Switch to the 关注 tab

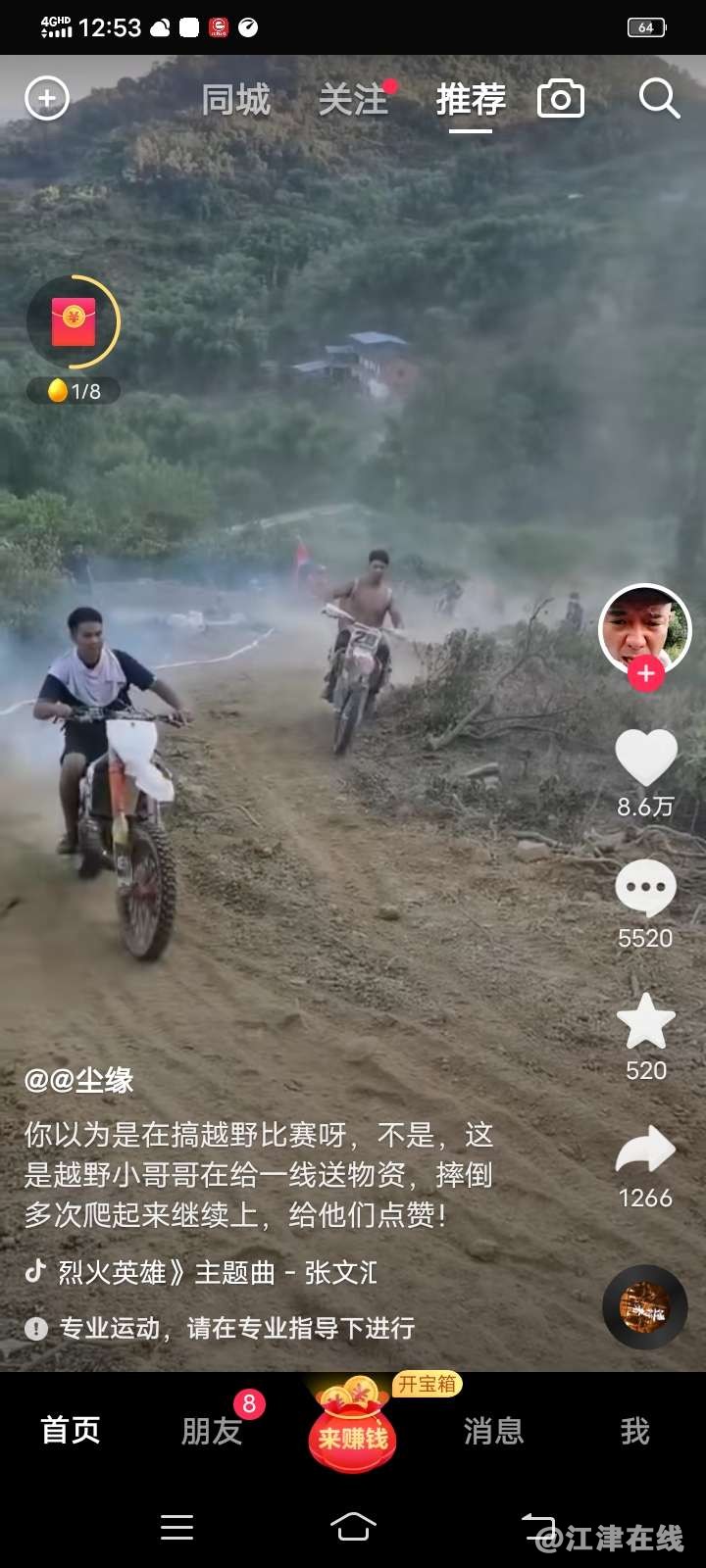click(x=353, y=100)
